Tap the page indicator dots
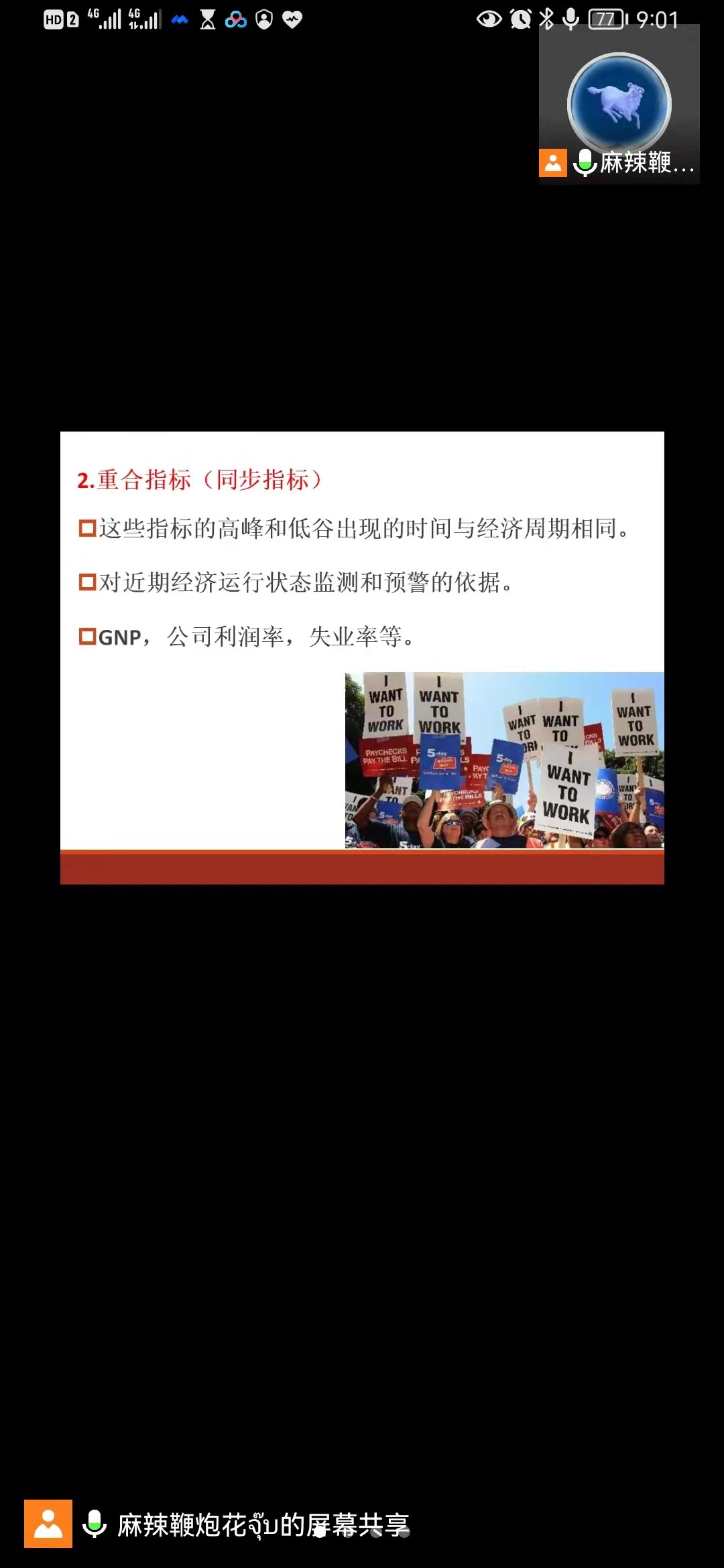724x1568 pixels. tap(362, 1532)
